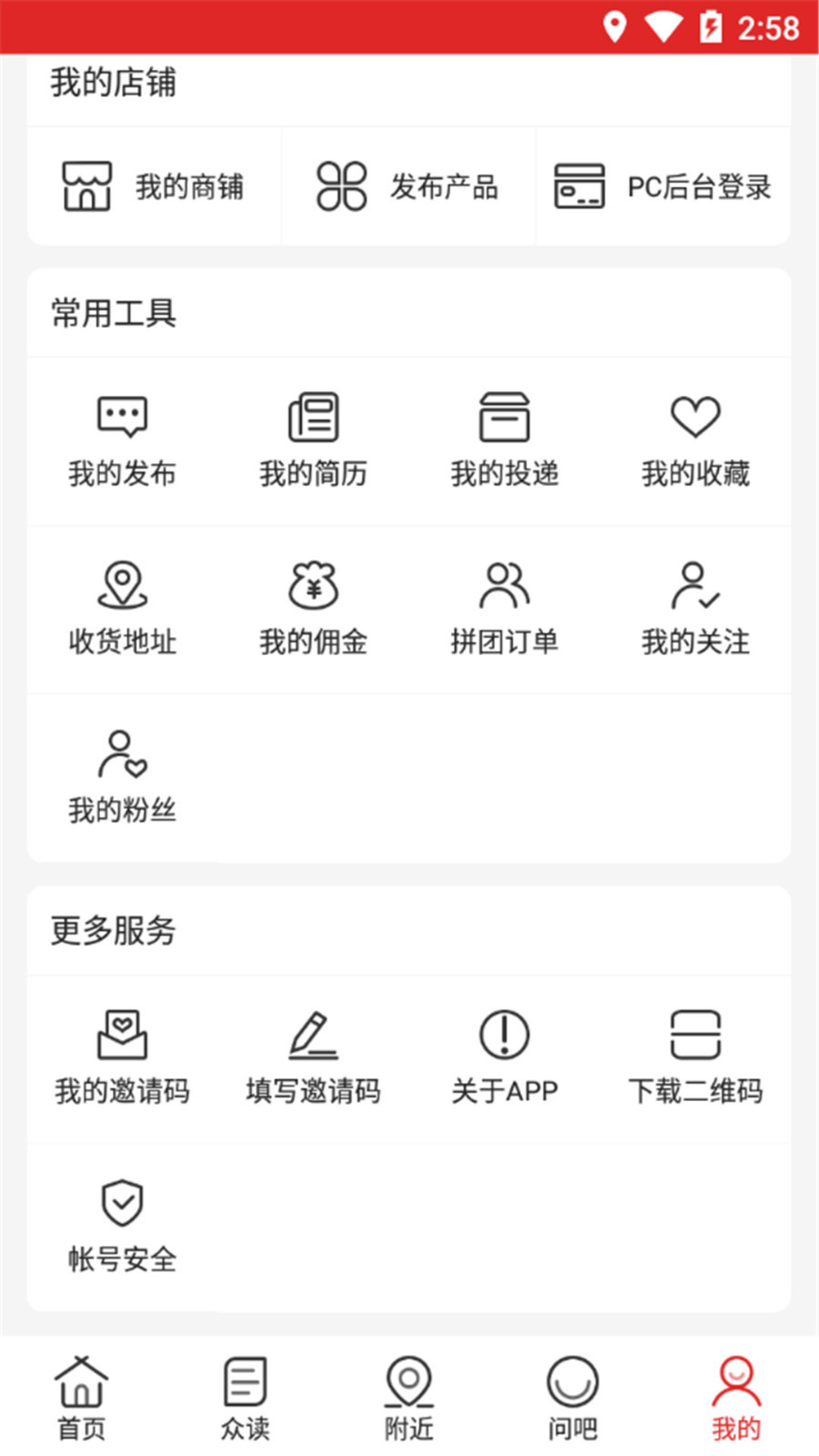Switch to the 首页 home tab
819x1456 pixels.
(82, 1399)
